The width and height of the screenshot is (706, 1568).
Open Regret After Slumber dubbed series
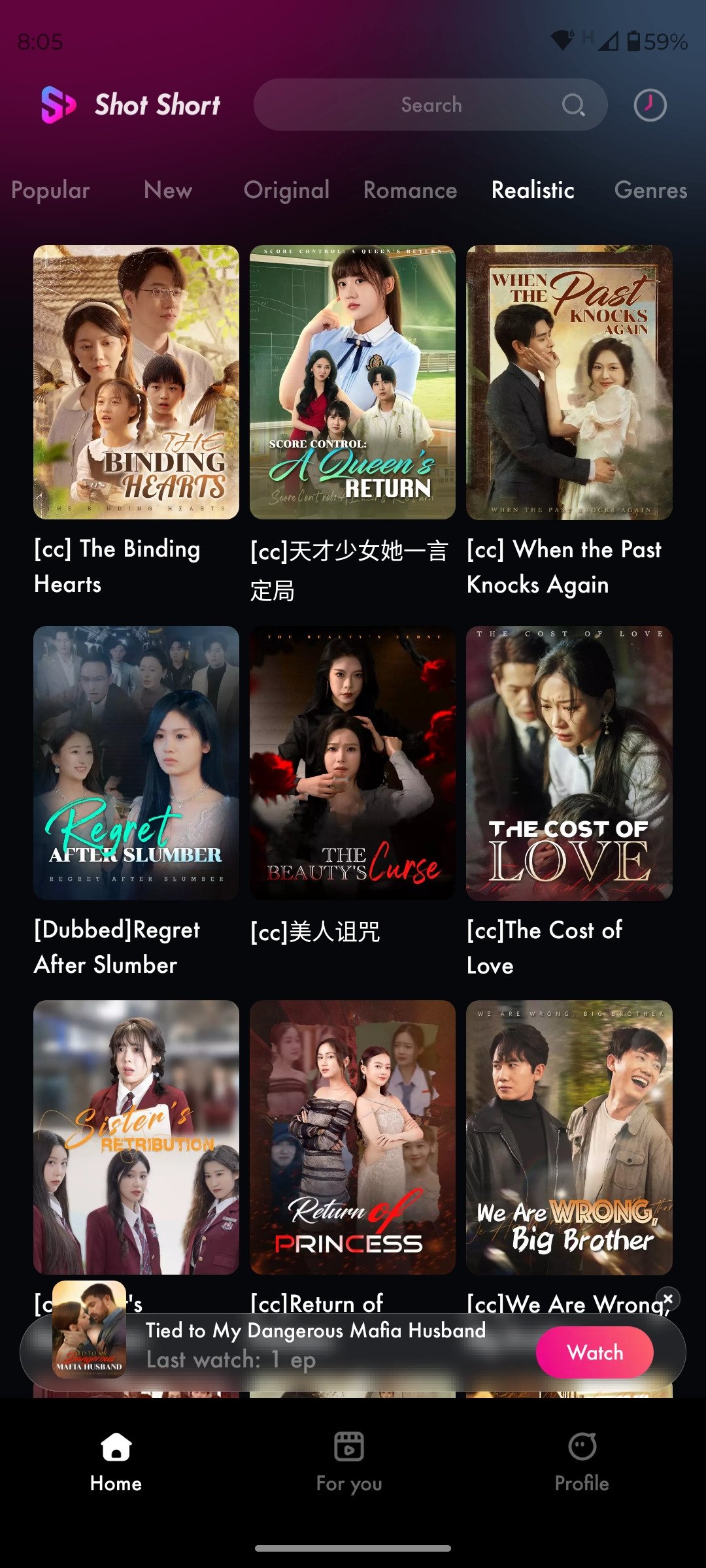(136, 762)
